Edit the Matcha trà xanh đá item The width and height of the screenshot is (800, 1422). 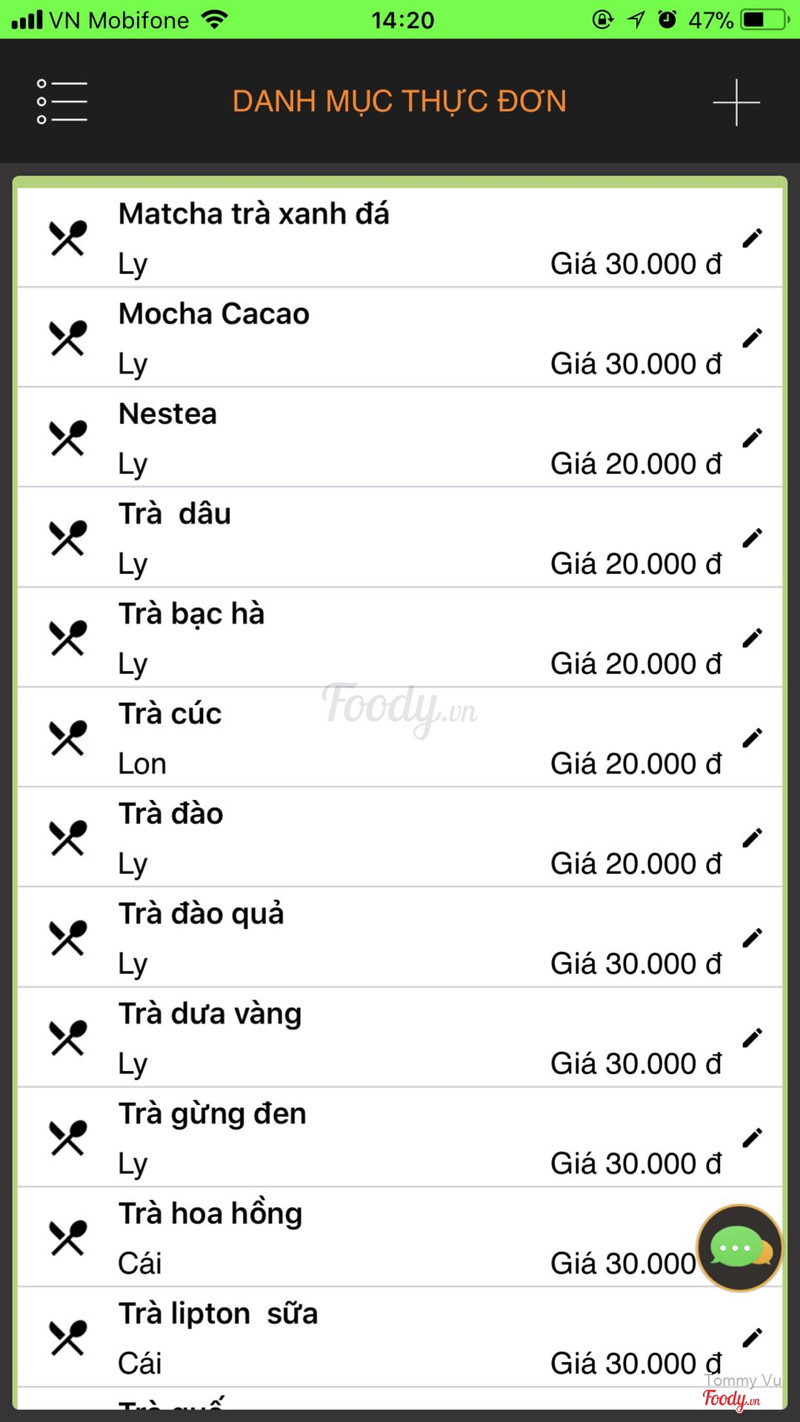click(x=752, y=238)
